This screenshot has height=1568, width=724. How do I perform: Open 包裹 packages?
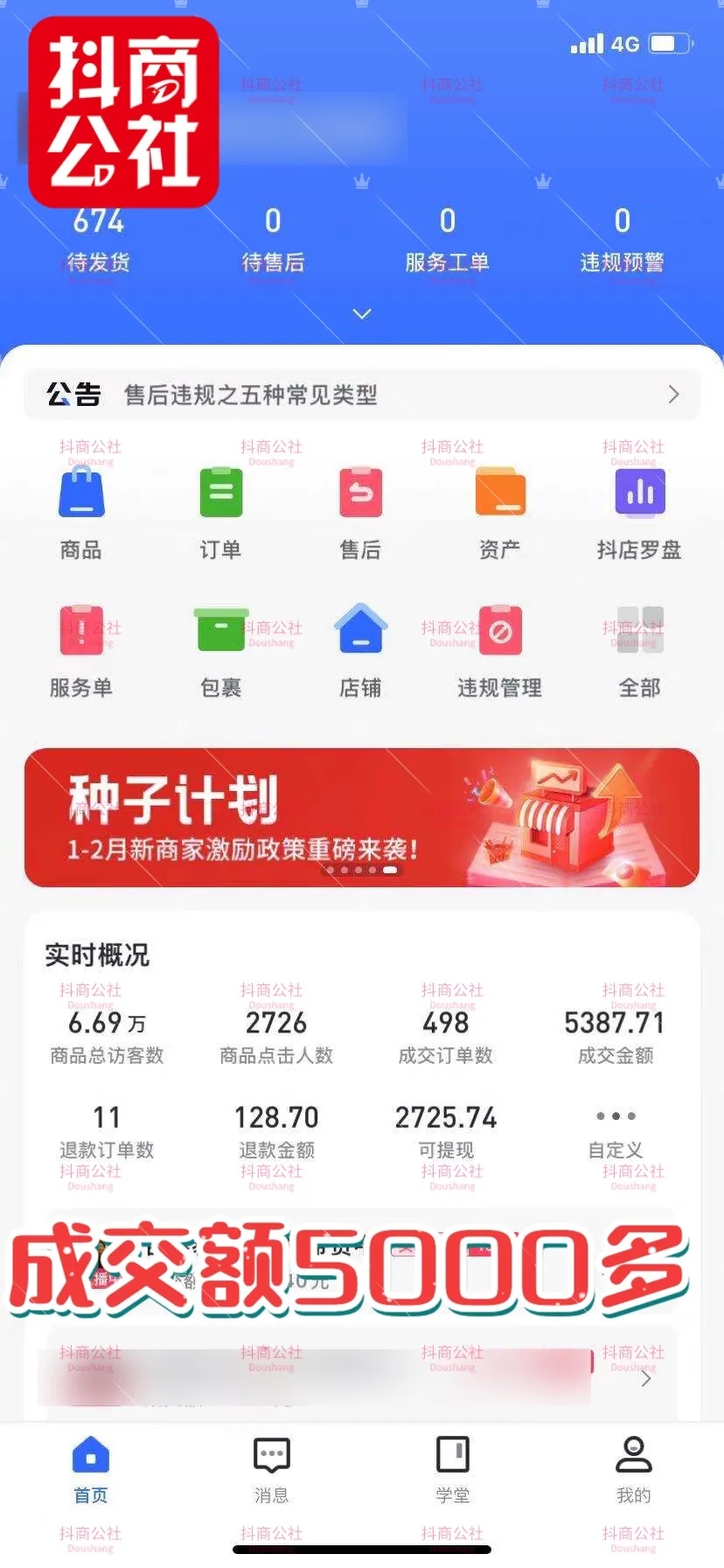coord(220,650)
